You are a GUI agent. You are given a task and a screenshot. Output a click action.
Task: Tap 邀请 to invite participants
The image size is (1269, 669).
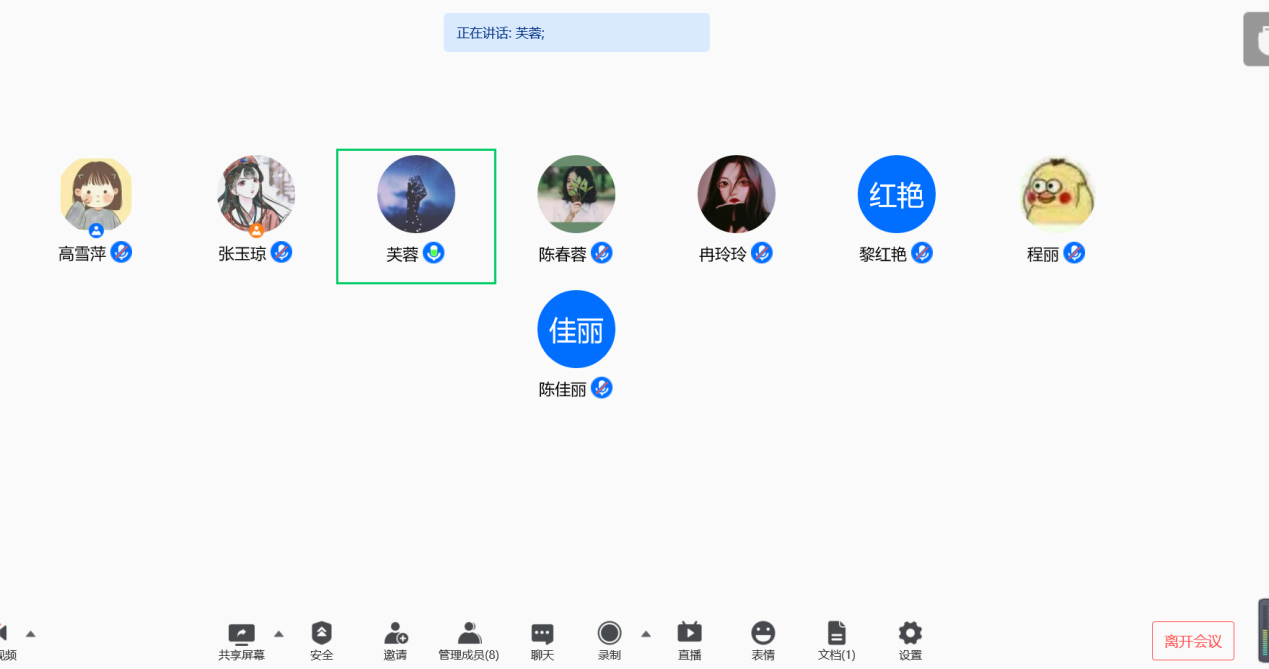395,640
